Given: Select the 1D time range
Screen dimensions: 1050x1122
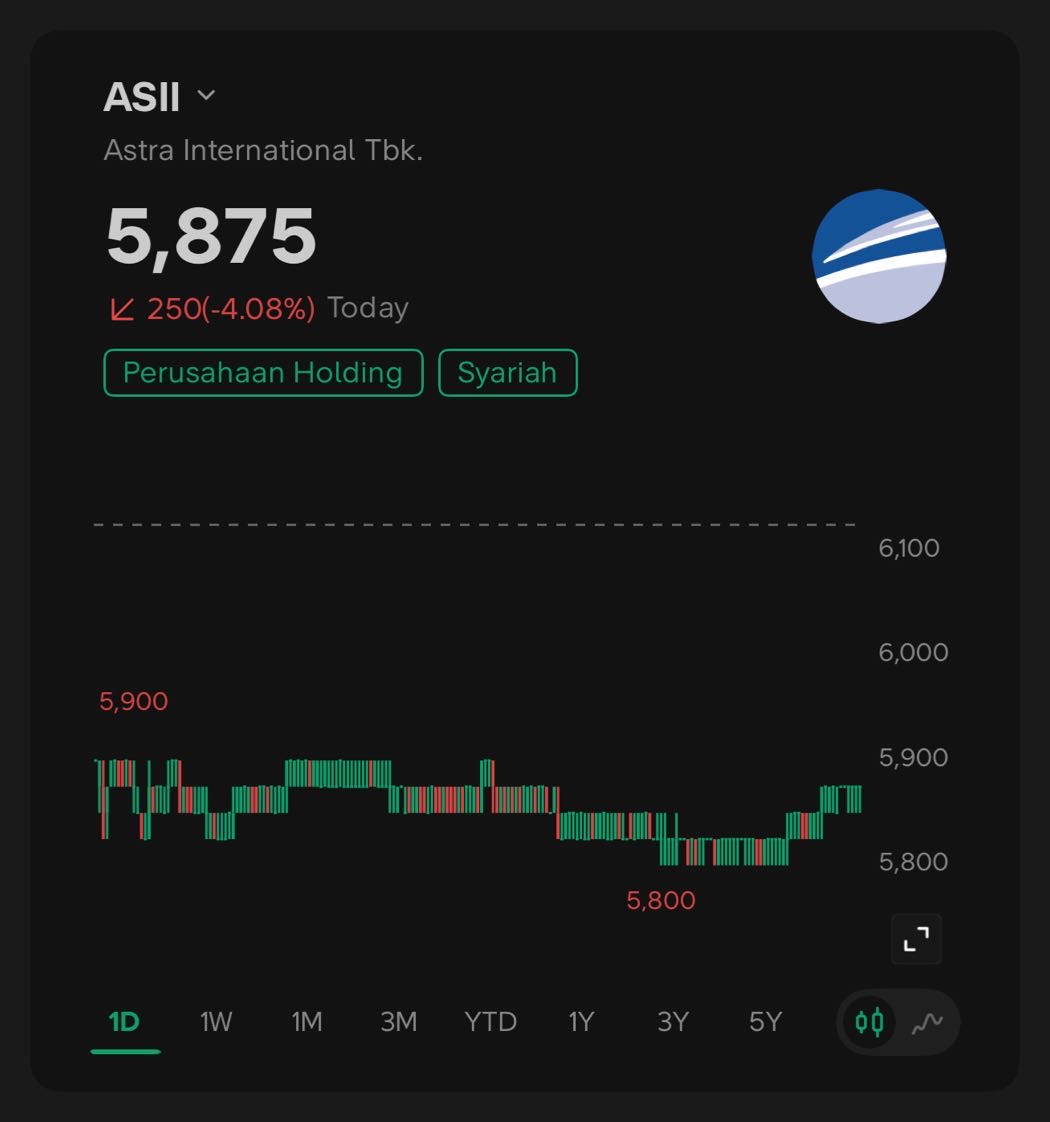Looking at the screenshot, I should (124, 1022).
